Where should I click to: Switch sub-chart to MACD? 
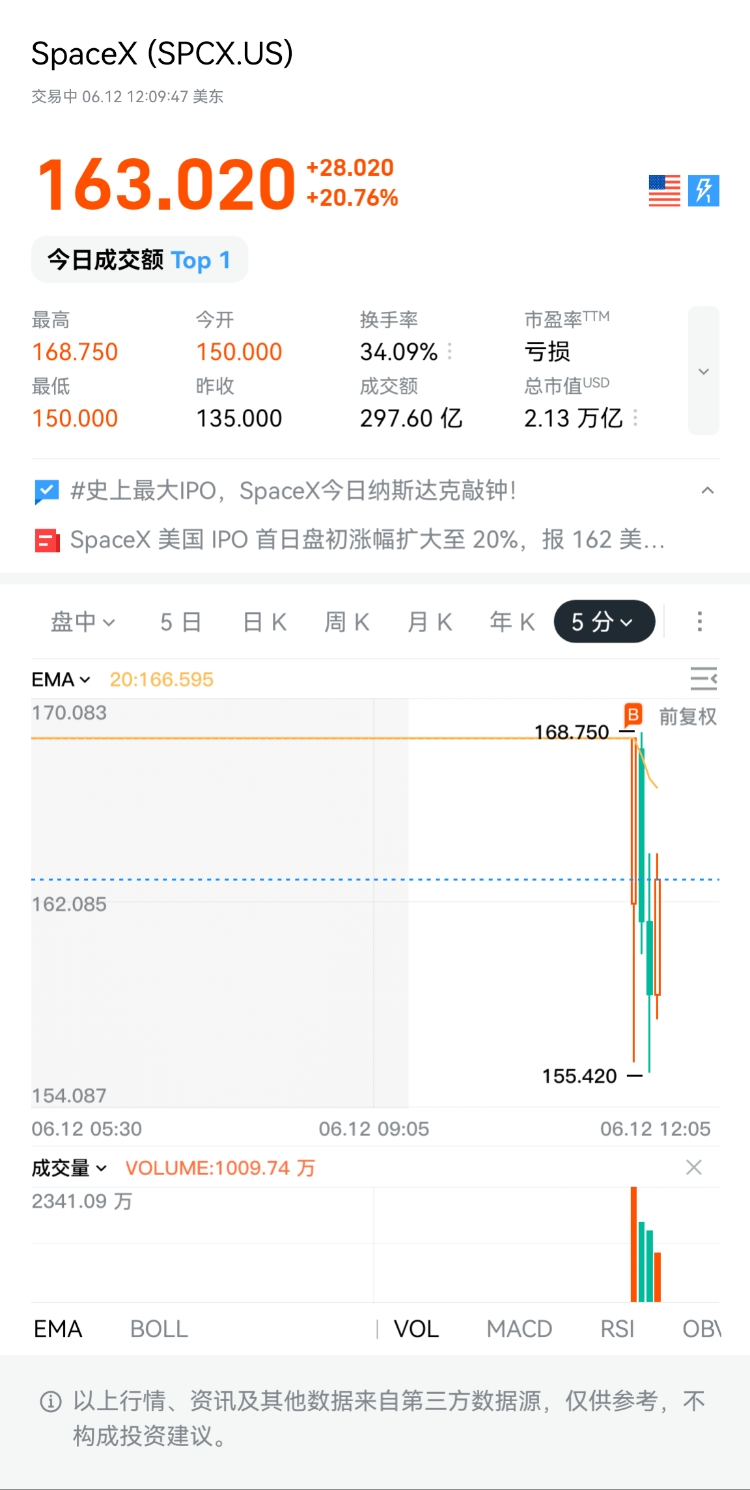(519, 1329)
